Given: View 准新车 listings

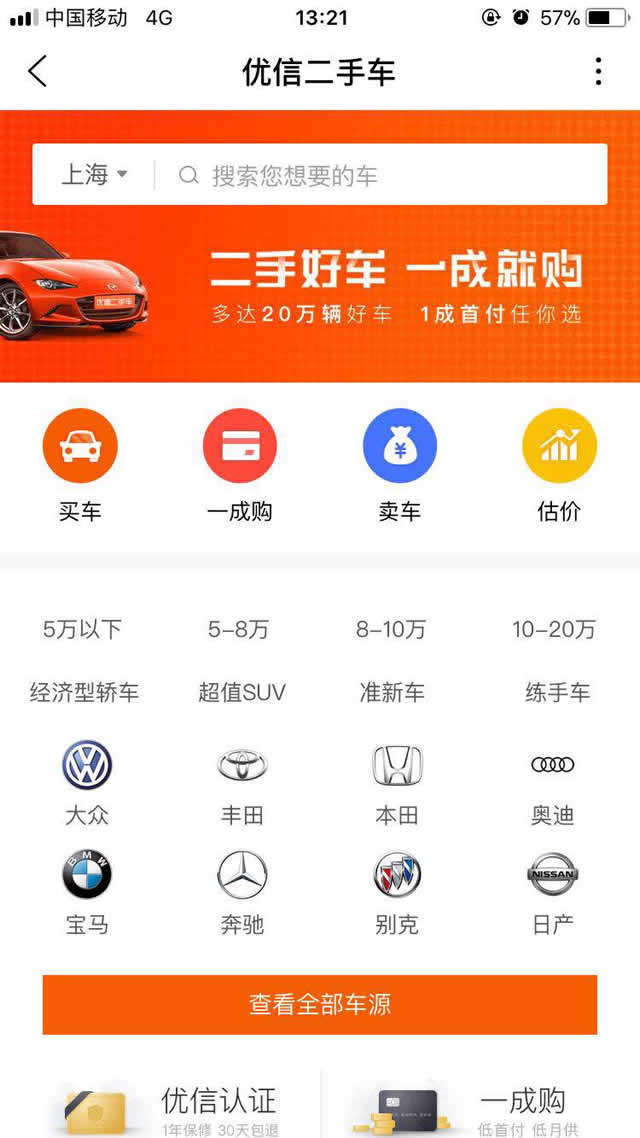Looking at the screenshot, I should tap(392, 692).
